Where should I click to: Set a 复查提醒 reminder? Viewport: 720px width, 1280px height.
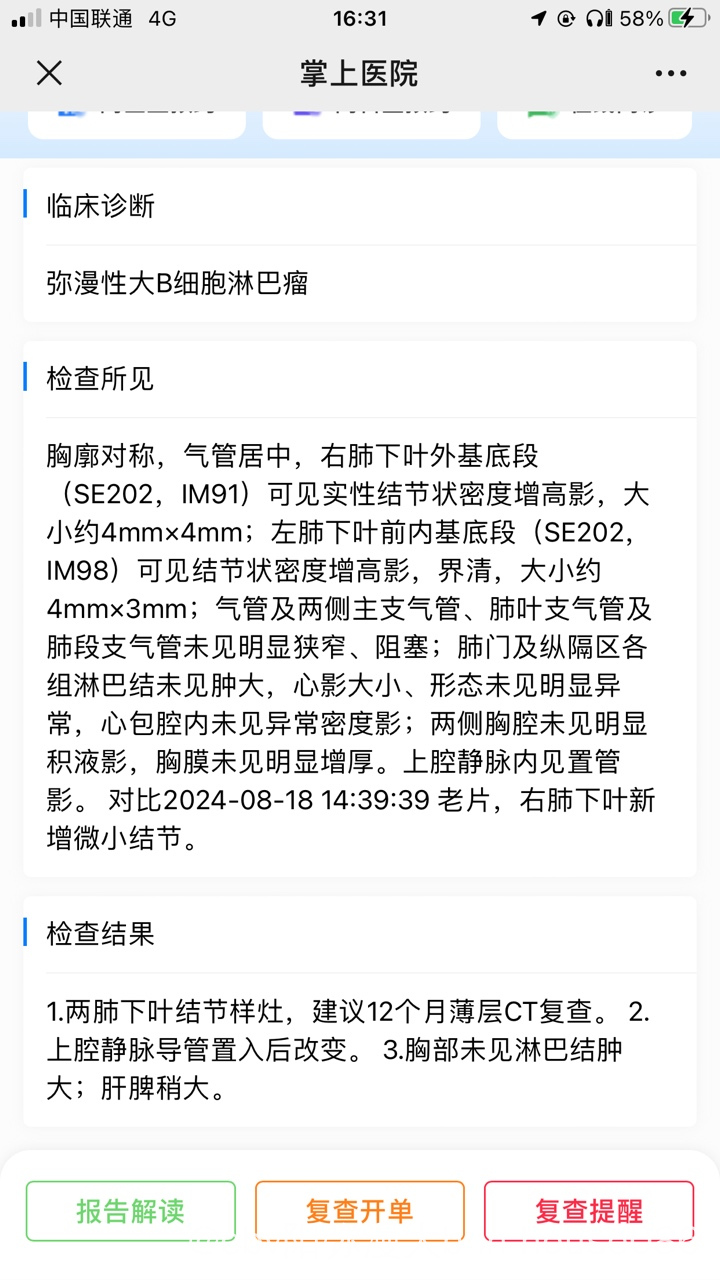click(589, 1211)
